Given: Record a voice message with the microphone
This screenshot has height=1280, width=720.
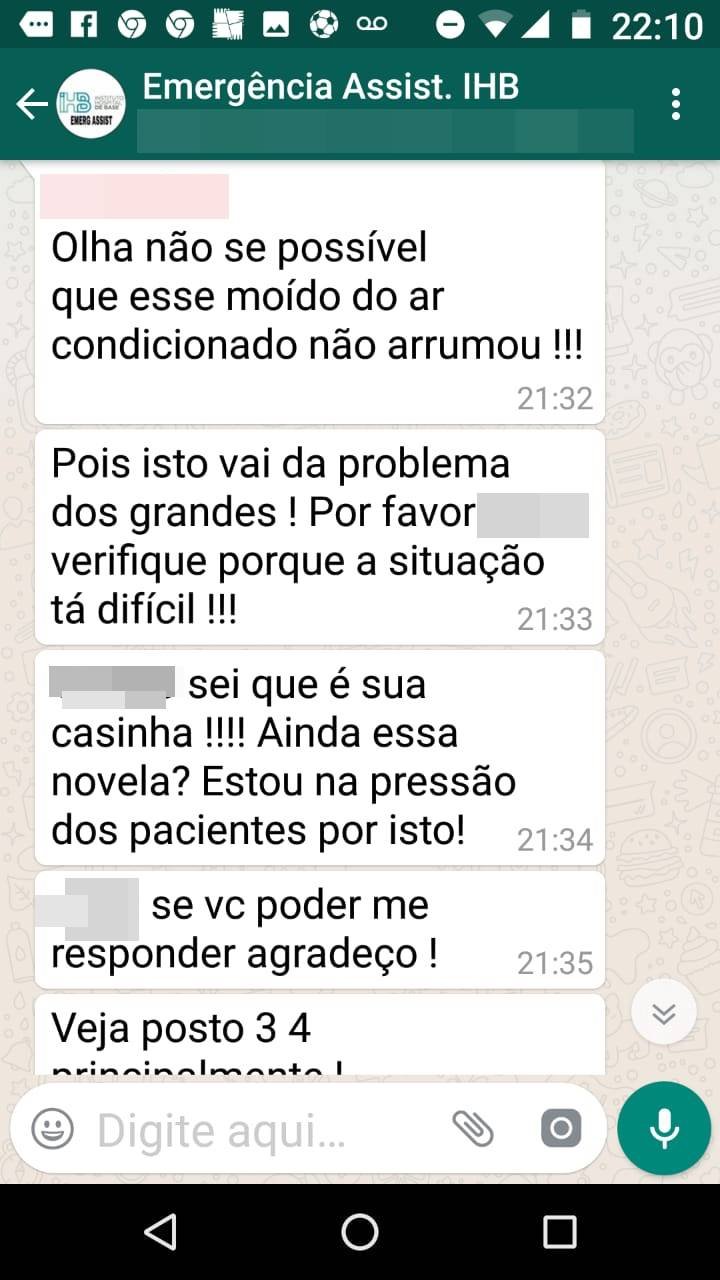Looking at the screenshot, I should [663, 1128].
